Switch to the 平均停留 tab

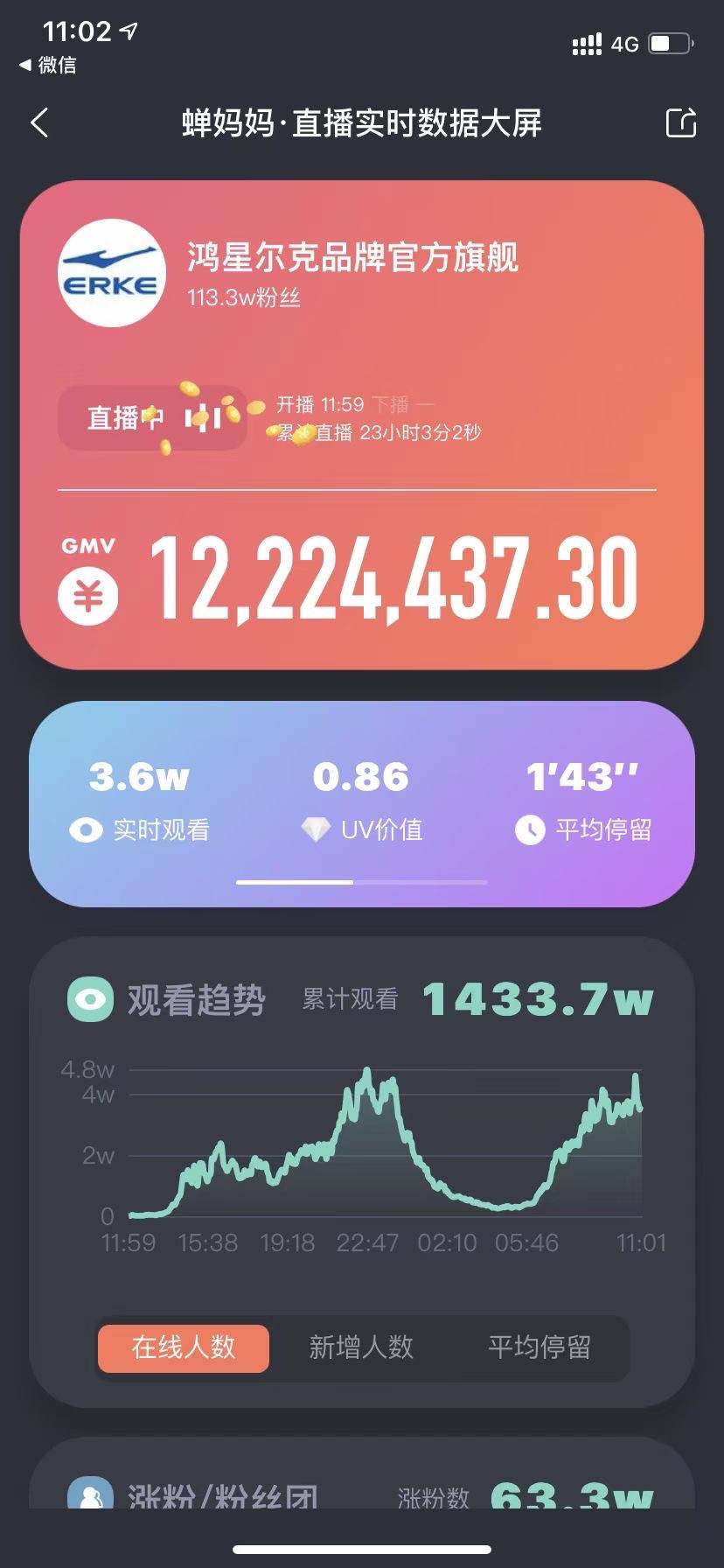(x=539, y=1347)
